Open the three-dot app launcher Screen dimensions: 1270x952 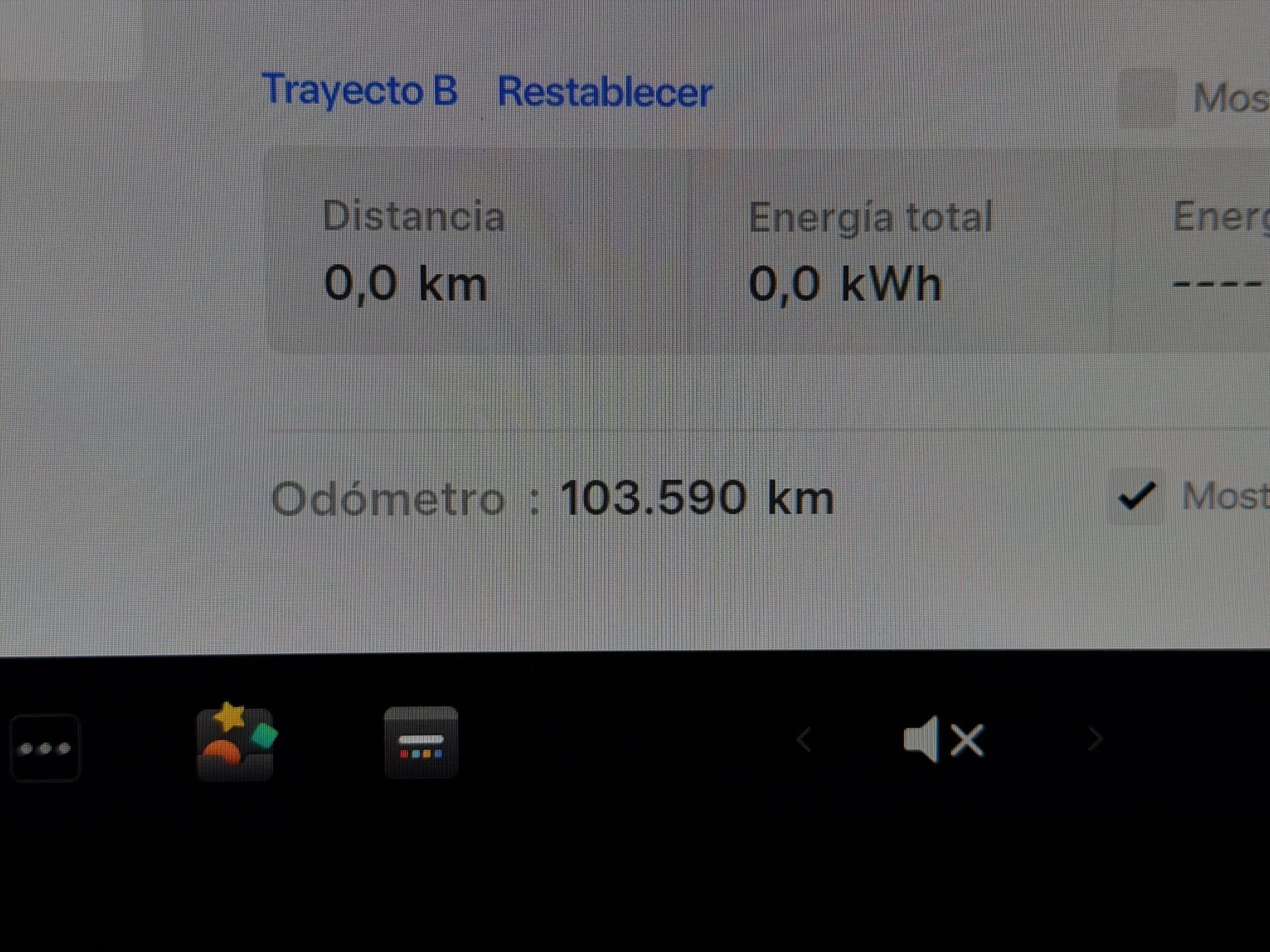pyautogui.click(x=45, y=748)
